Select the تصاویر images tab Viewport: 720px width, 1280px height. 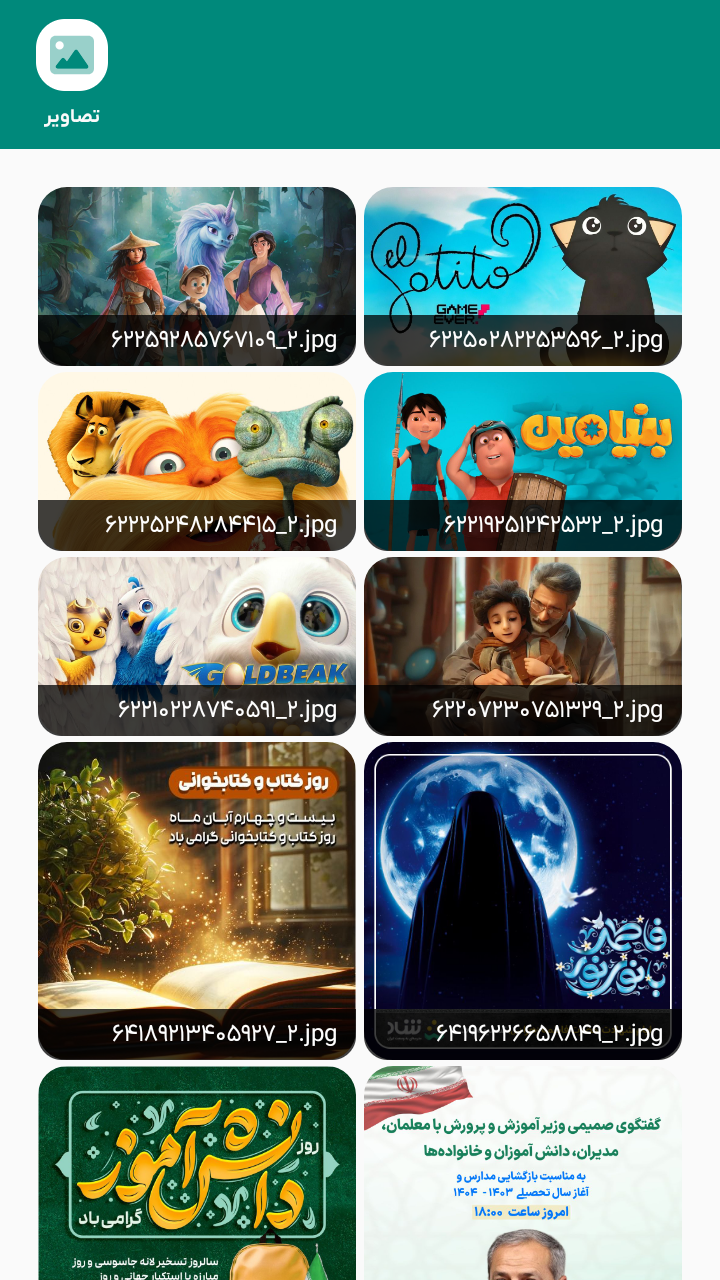coord(72,74)
